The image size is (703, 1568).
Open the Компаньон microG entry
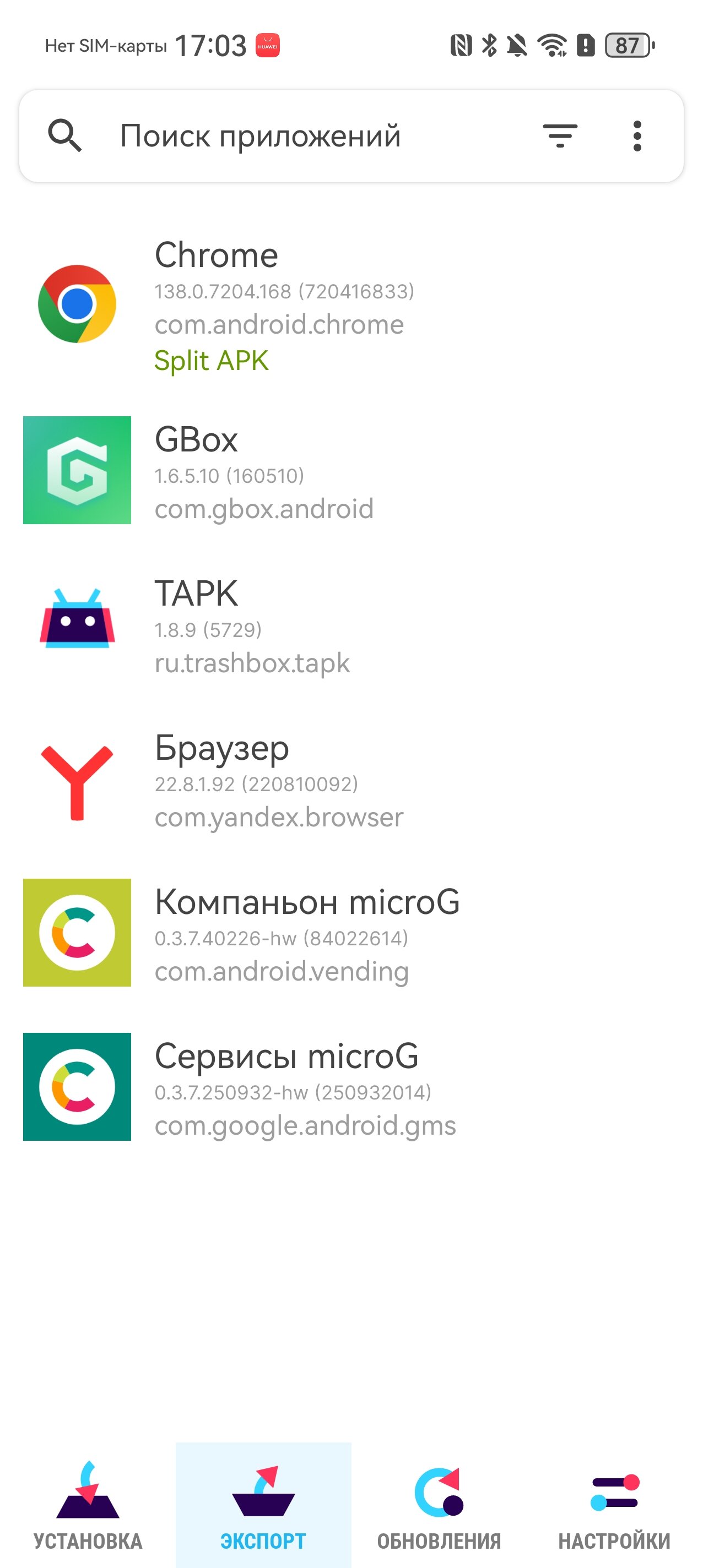click(351, 933)
